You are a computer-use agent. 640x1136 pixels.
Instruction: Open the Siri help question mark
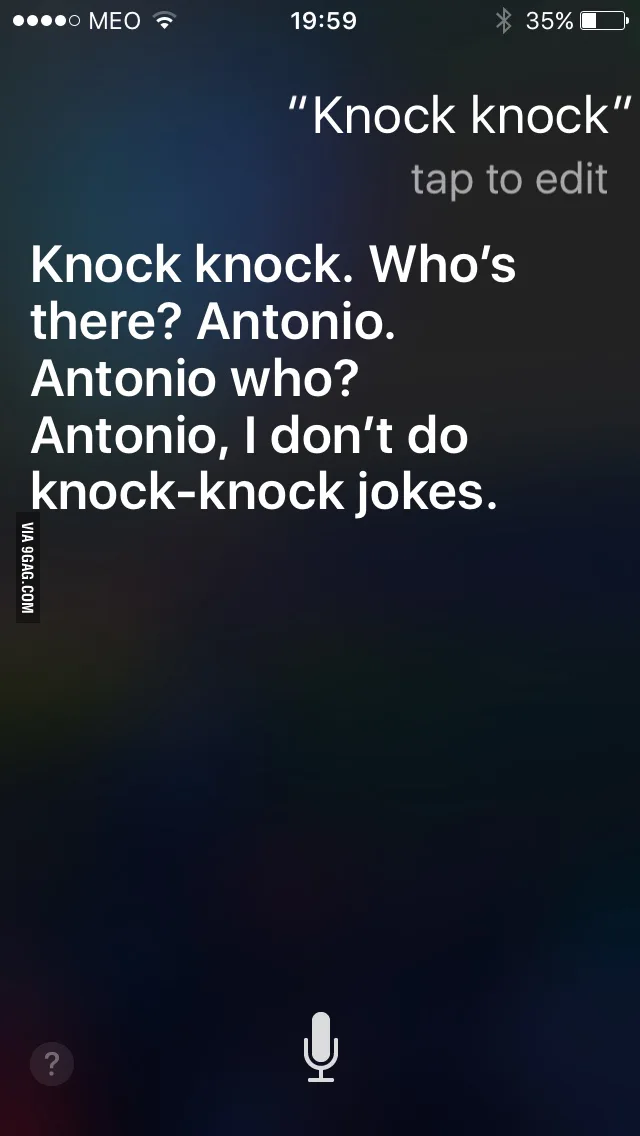pyautogui.click(x=51, y=1064)
